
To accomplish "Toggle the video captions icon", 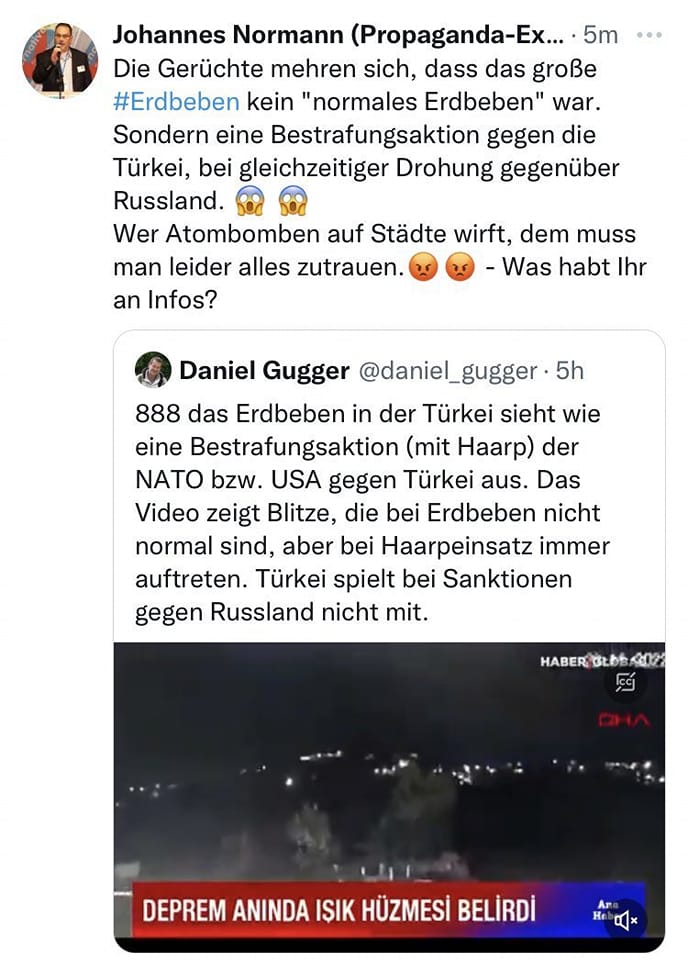I will [x=627, y=683].
